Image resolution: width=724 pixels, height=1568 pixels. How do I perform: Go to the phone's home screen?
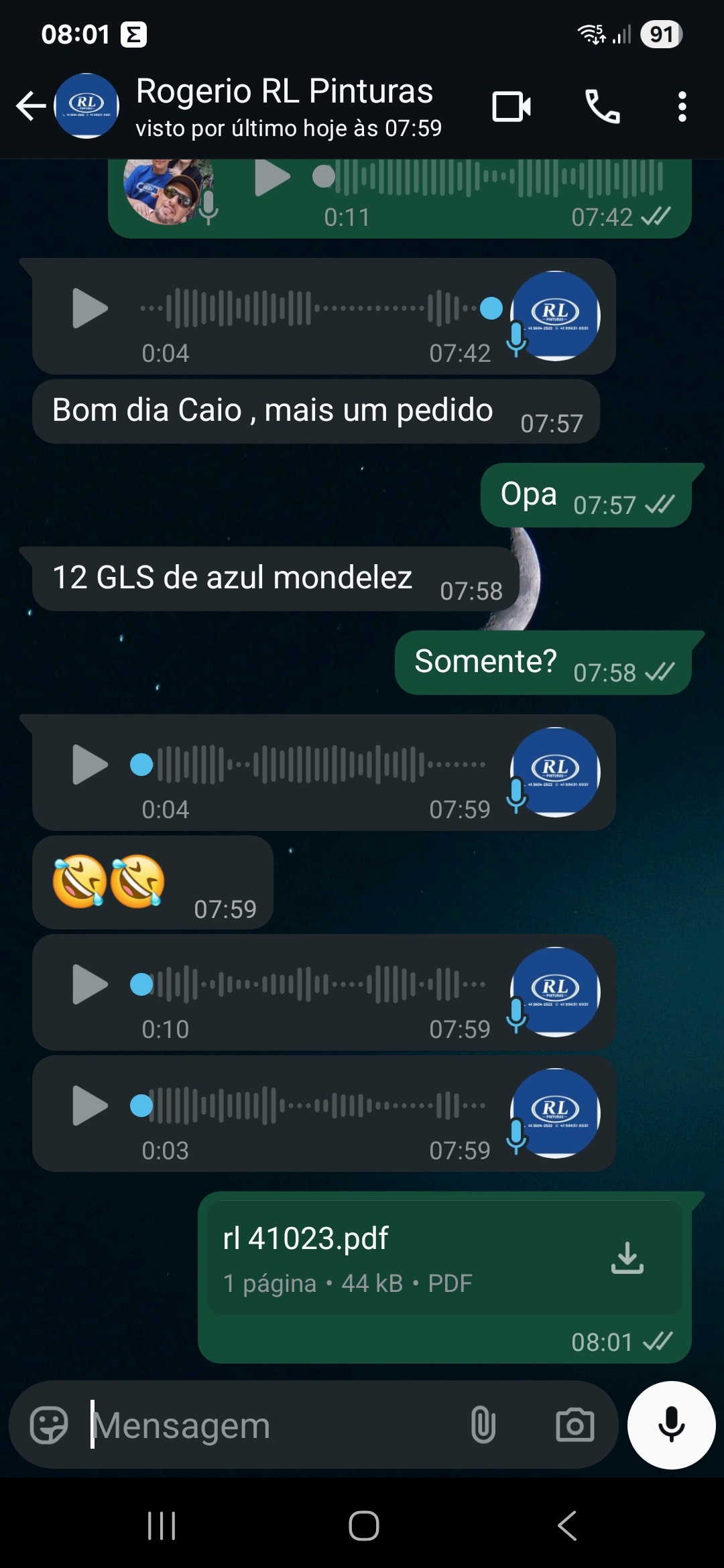(x=363, y=1526)
